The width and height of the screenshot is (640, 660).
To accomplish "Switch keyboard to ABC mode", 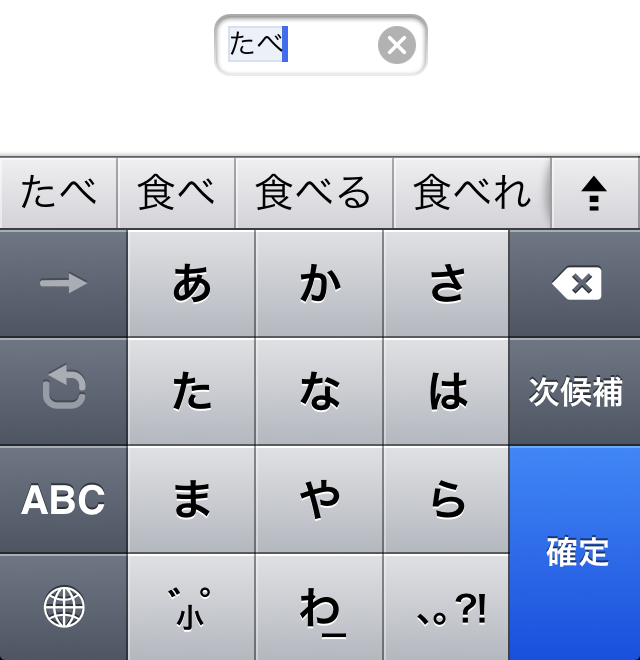I will click(x=63, y=500).
